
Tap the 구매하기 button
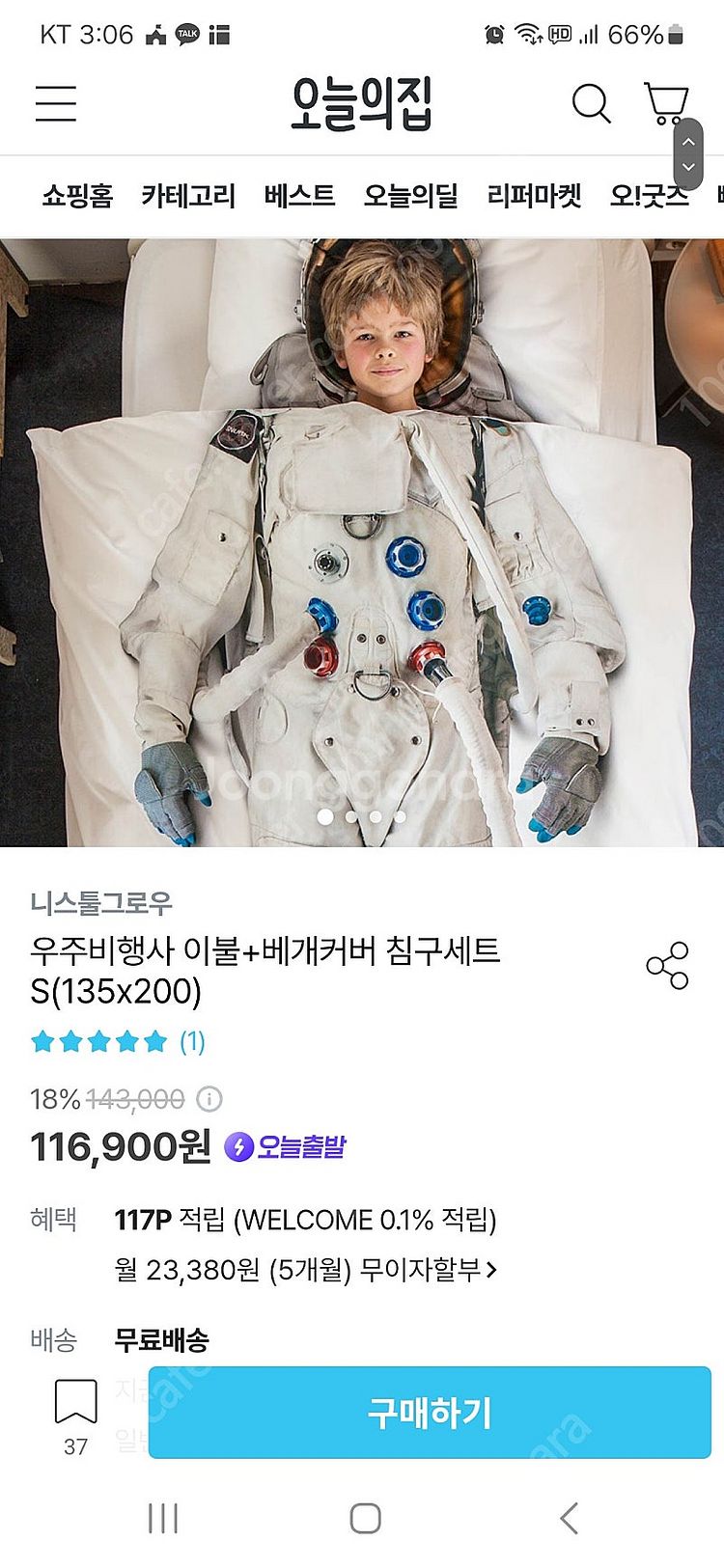click(430, 1413)
